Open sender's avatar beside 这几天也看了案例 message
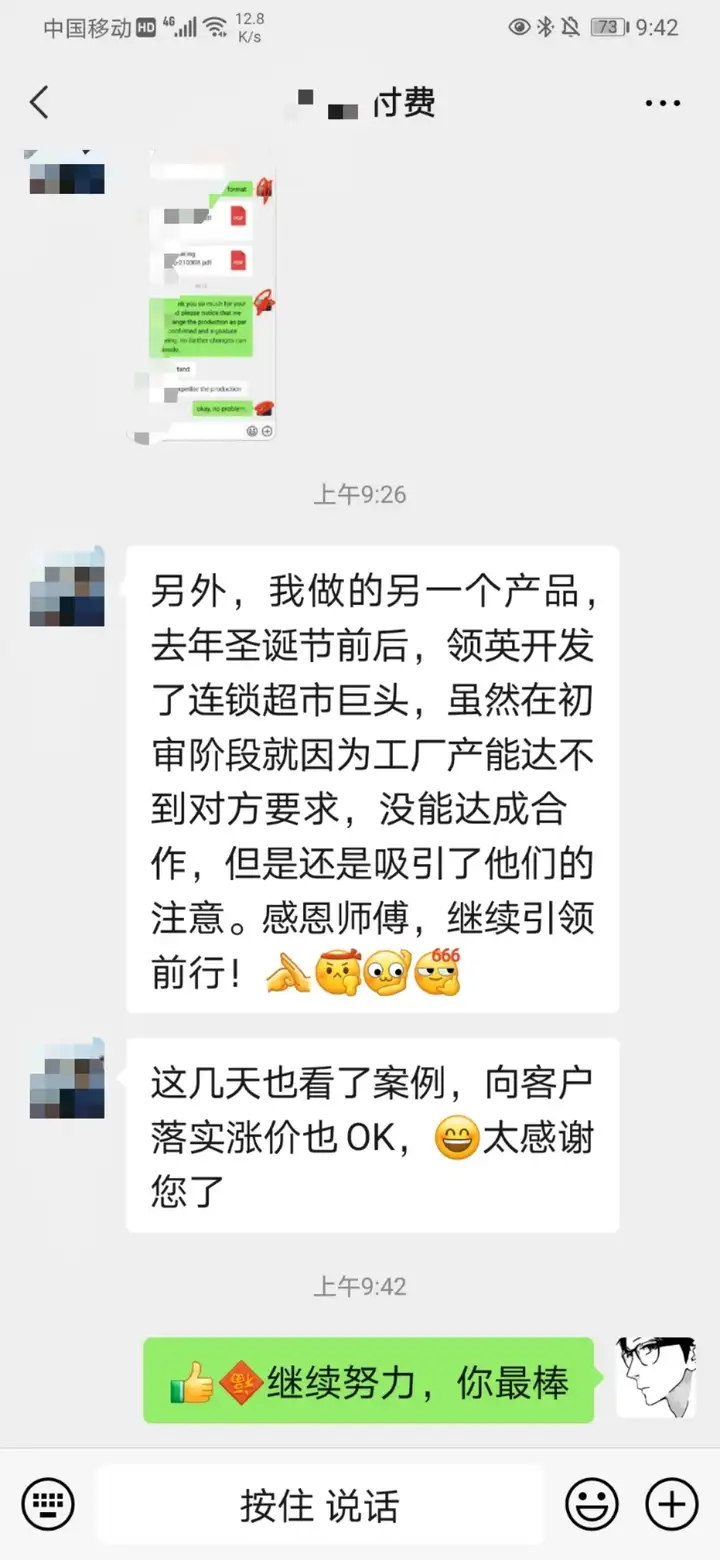The image size is (720, 1560). point(67,1078)
